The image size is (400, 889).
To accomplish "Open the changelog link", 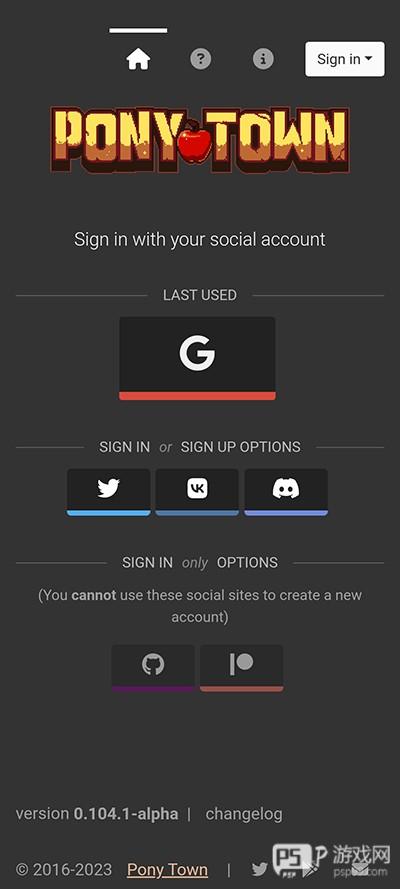I will pyautogui.click(x=244, y=814).
